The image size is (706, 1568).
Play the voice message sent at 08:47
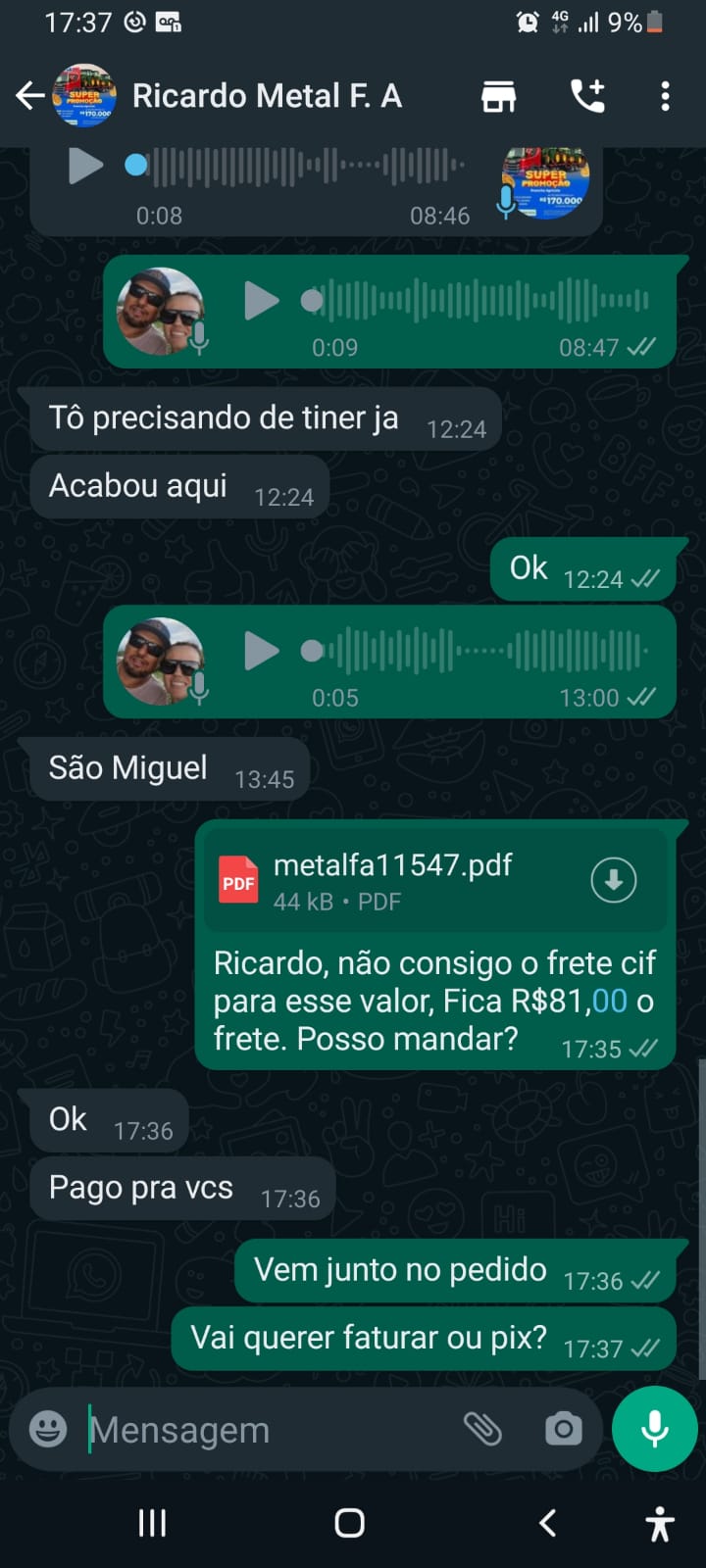pyautogui.click(x=261, y=301)
